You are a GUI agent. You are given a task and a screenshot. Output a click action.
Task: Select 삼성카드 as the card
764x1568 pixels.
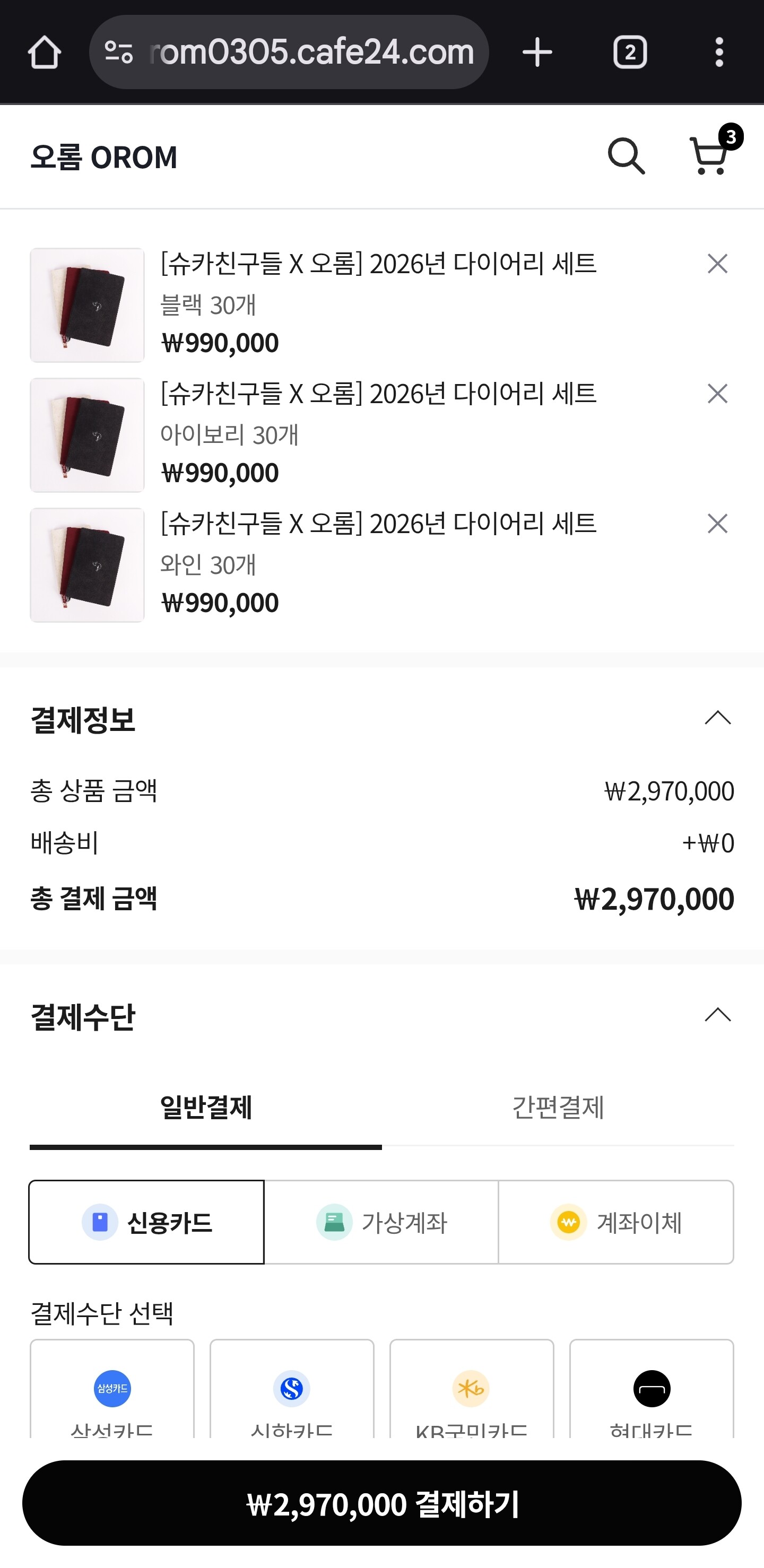(x=112, y=1394)
